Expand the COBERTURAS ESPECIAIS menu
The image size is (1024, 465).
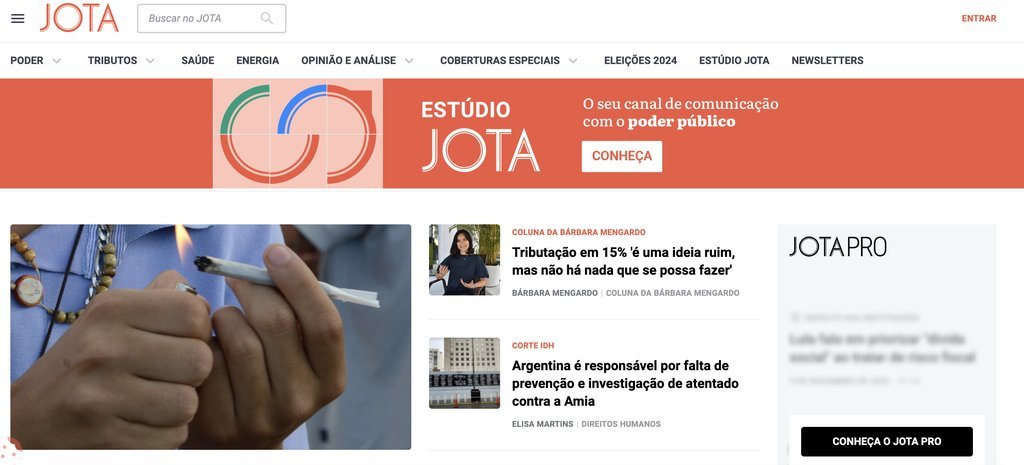click(508, 60)
